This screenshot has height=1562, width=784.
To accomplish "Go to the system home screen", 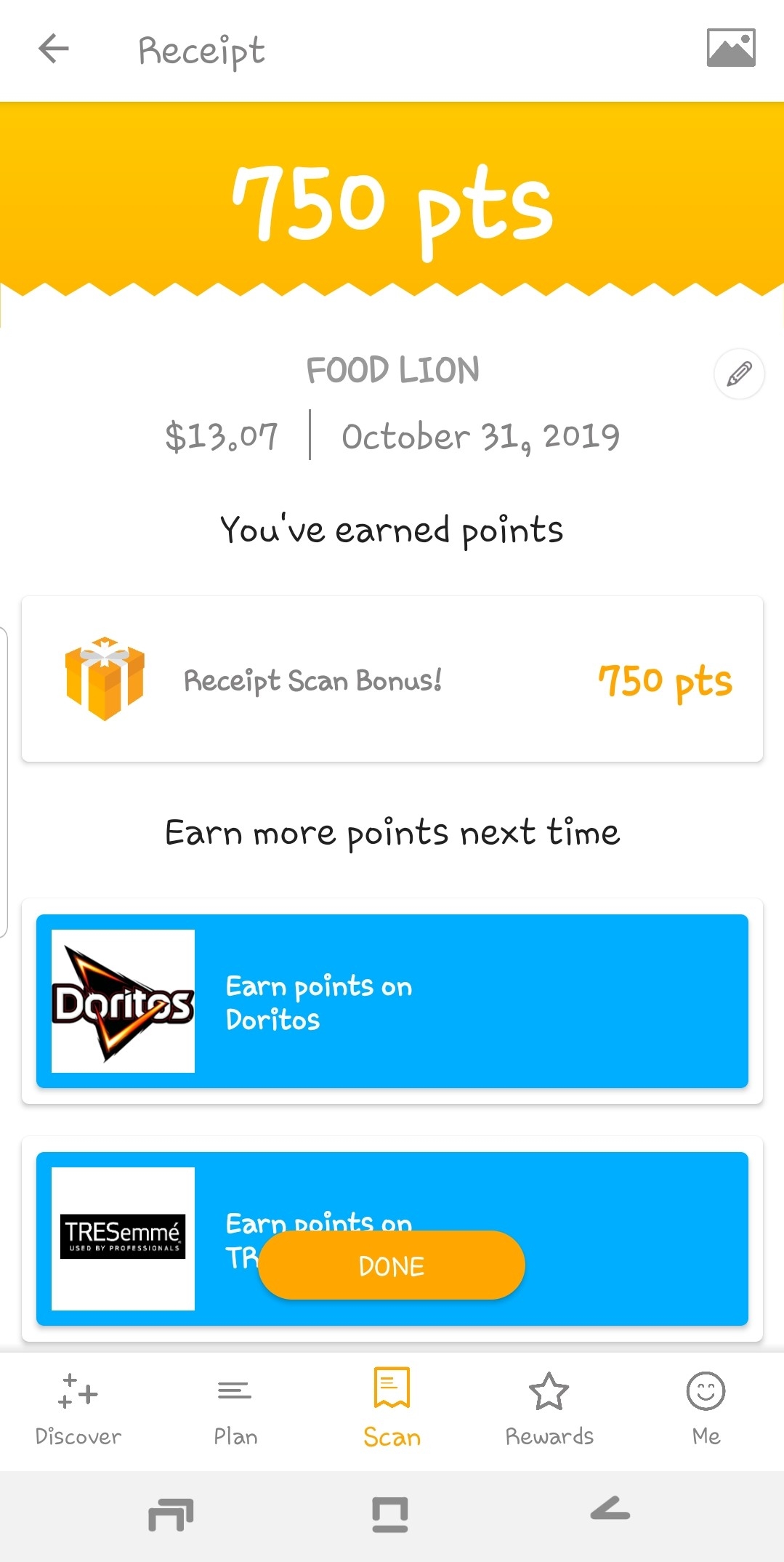I will pos(390,1515).
